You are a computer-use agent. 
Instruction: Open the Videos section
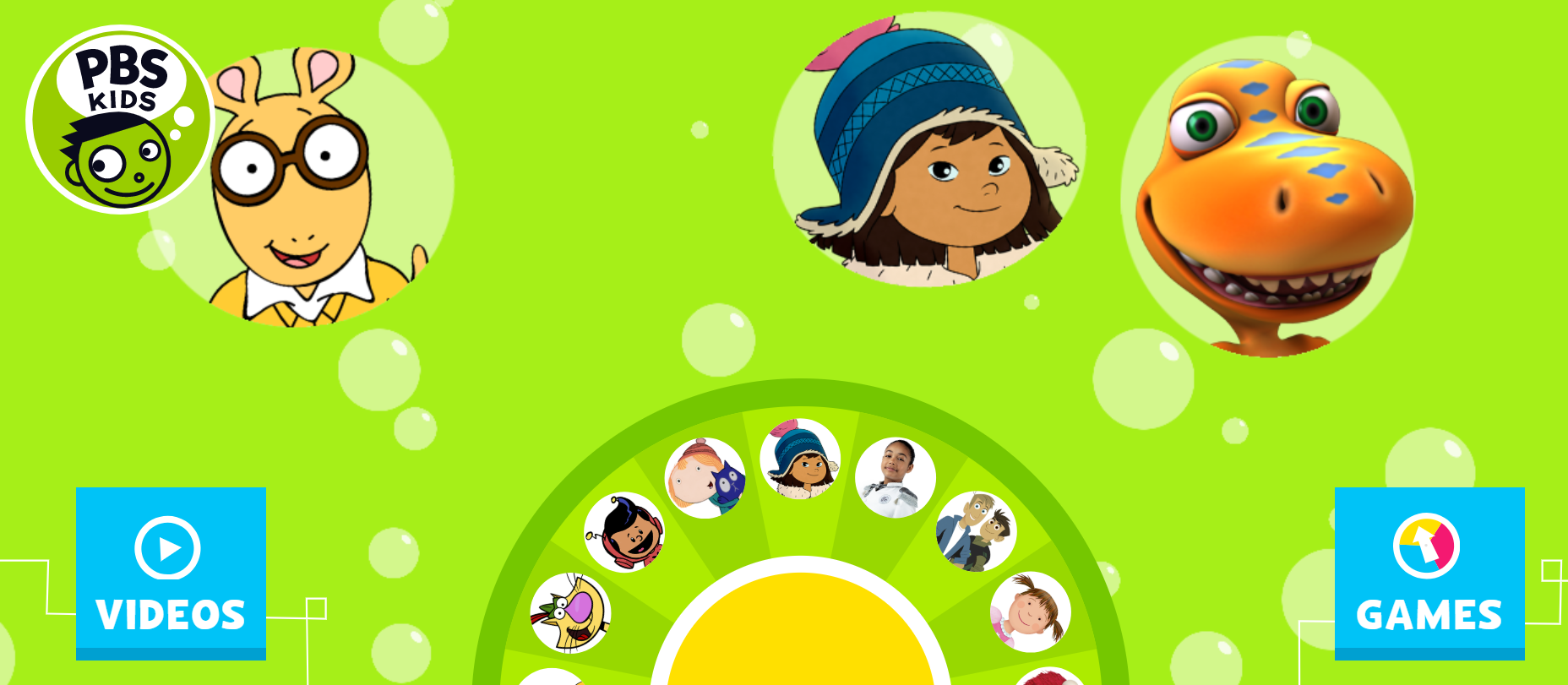[x=171, y=572]
